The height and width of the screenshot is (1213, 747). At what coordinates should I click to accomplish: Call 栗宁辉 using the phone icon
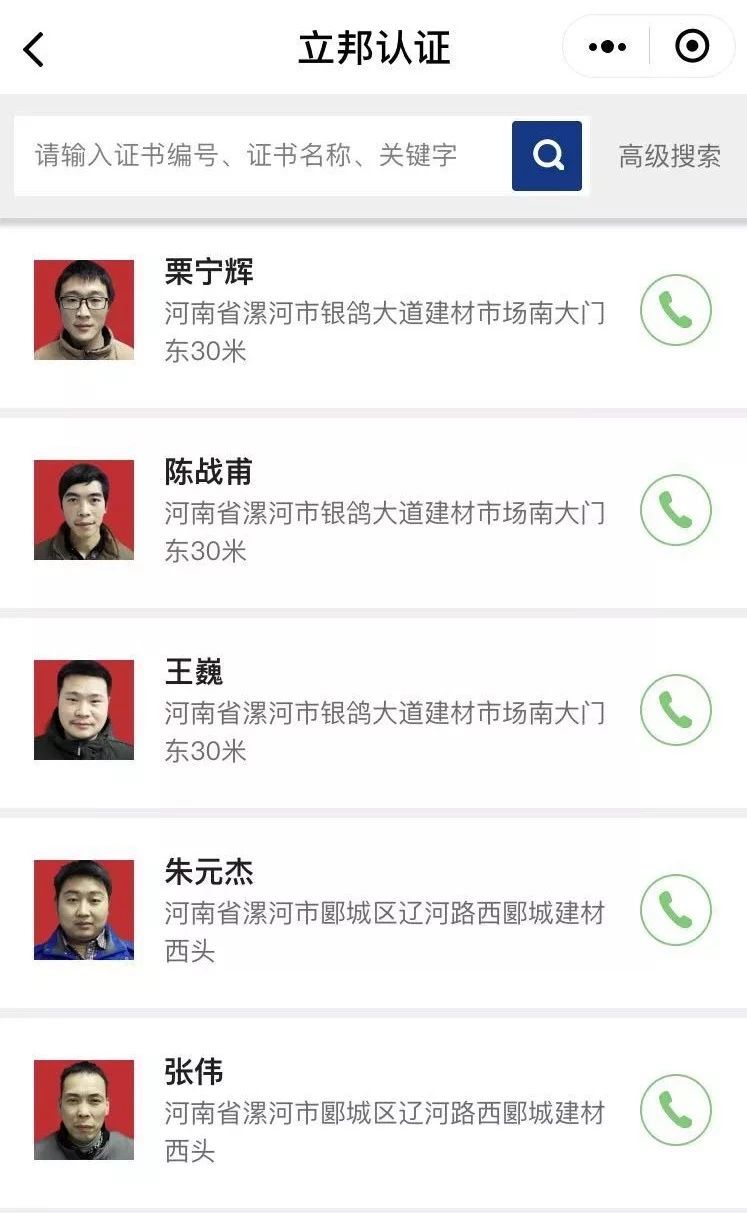(675, 310)
